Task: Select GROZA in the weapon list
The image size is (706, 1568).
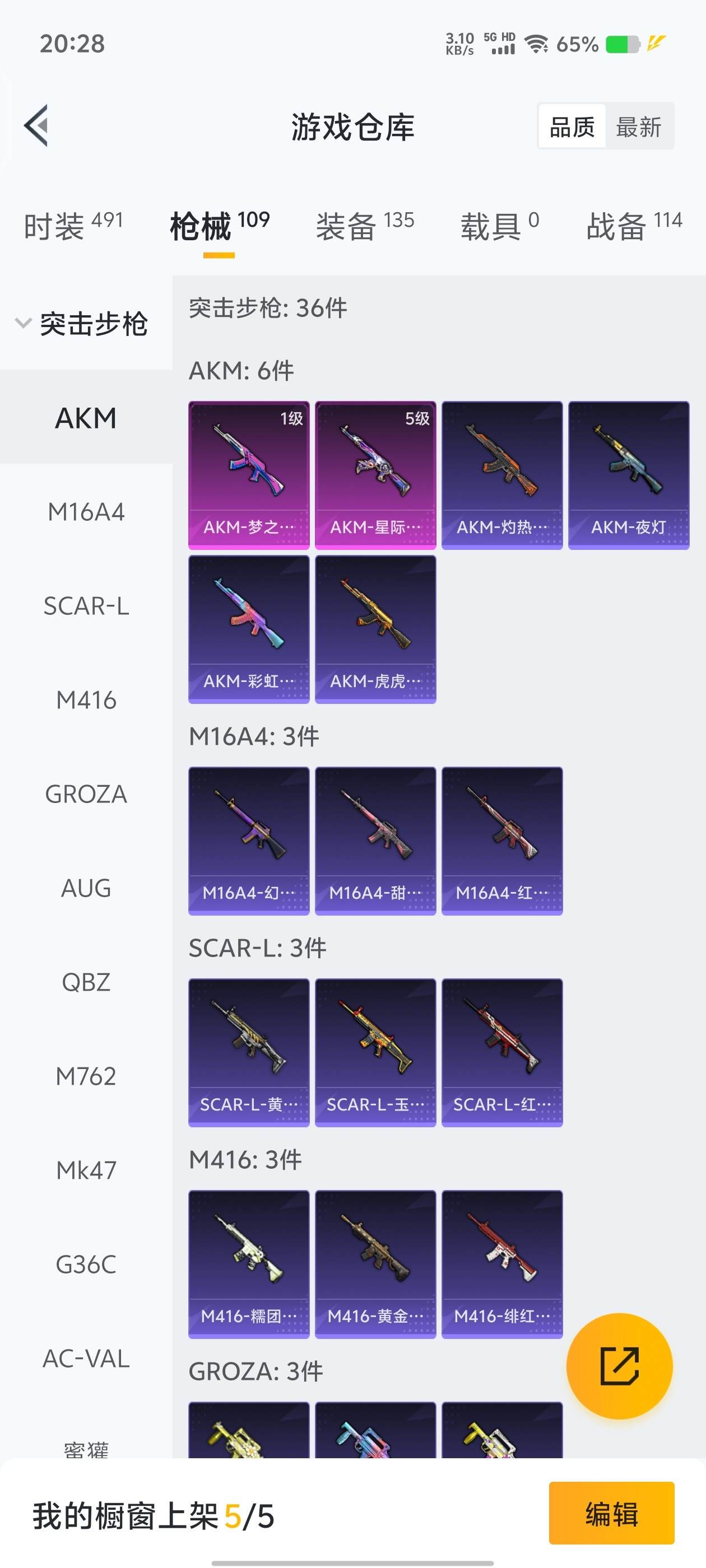Action: point(86,794)
